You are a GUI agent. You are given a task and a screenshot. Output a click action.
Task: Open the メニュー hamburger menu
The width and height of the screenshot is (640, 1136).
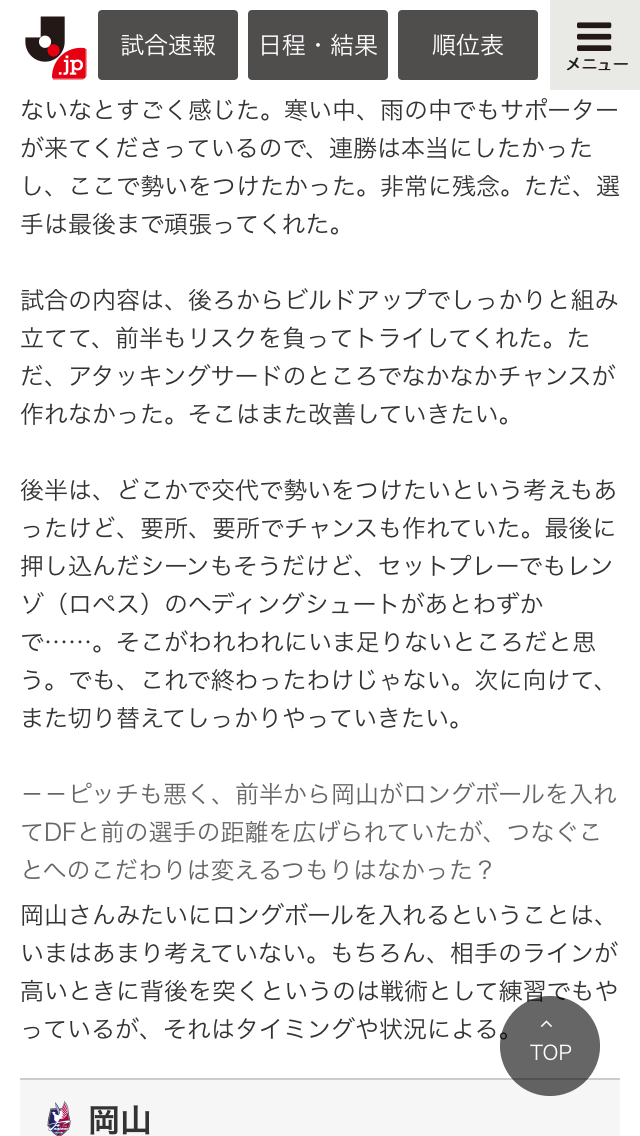pos(595,45)
